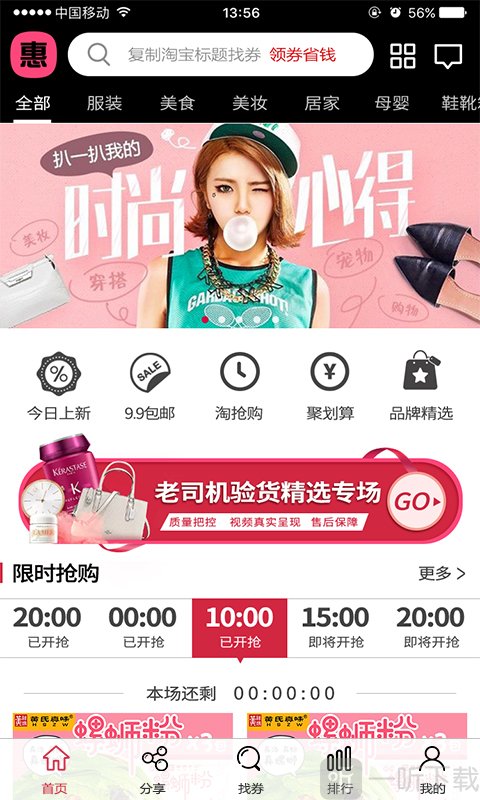Go to 分享 in bottom navigation
The height and width of the screenshot is (800, 480).
(153, 770)
